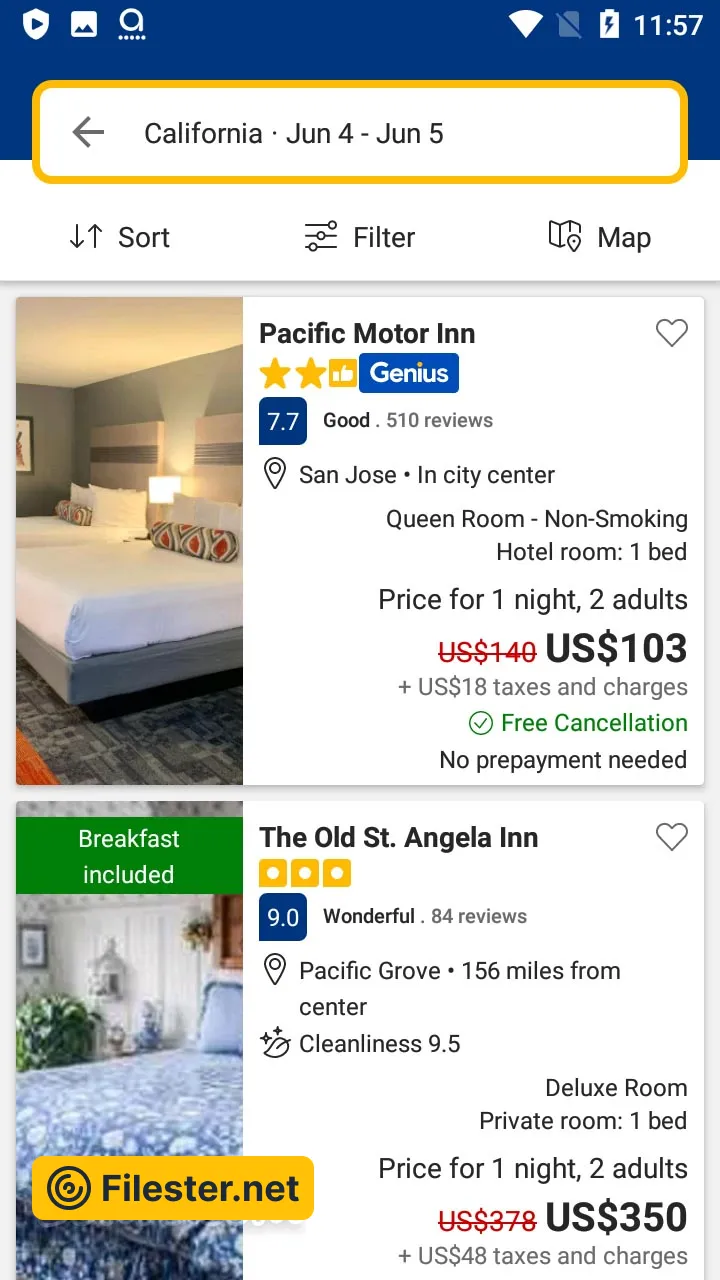Image resolution: width=720 pixels, height=1280 pixels.
Task: View The Old St. Angela Inn details
Action: click(398, 838)
